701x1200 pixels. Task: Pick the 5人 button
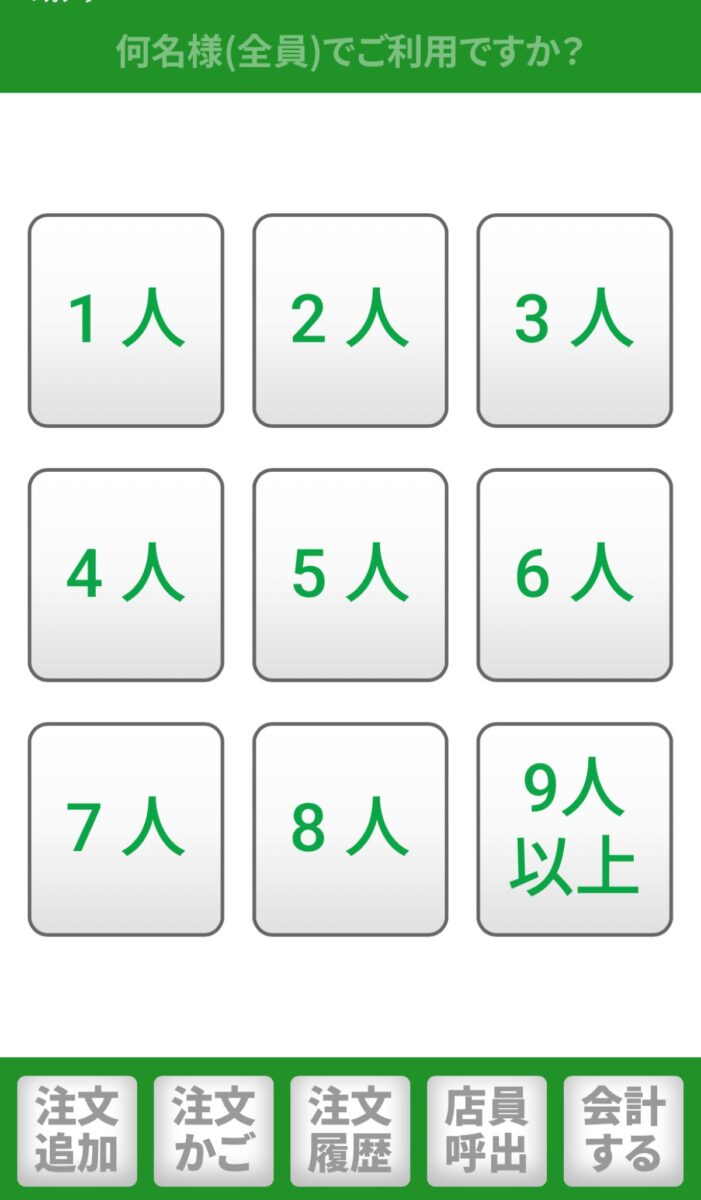point(350,576)
